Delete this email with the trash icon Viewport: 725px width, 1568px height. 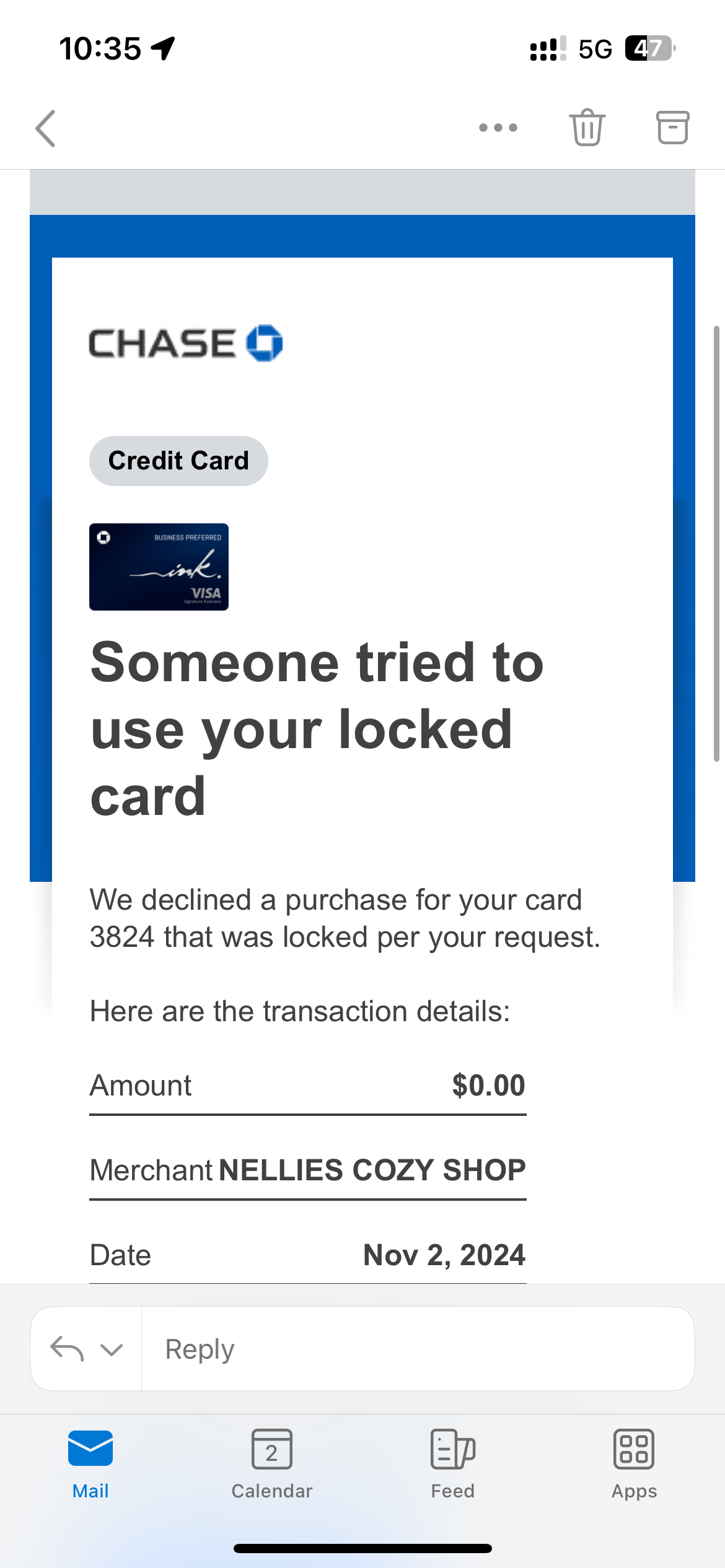(587, 128)
